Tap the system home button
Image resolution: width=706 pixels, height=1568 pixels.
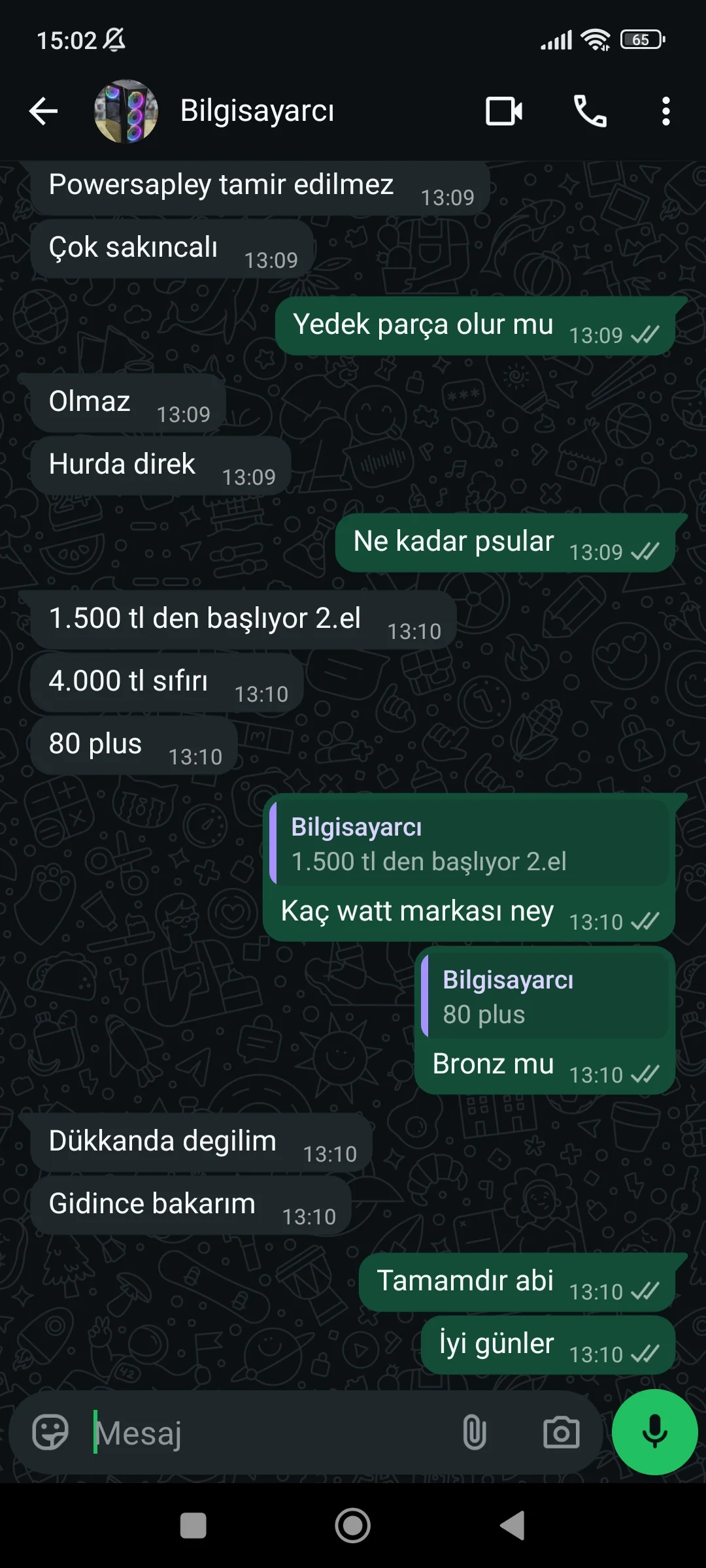pos(352,1526)
